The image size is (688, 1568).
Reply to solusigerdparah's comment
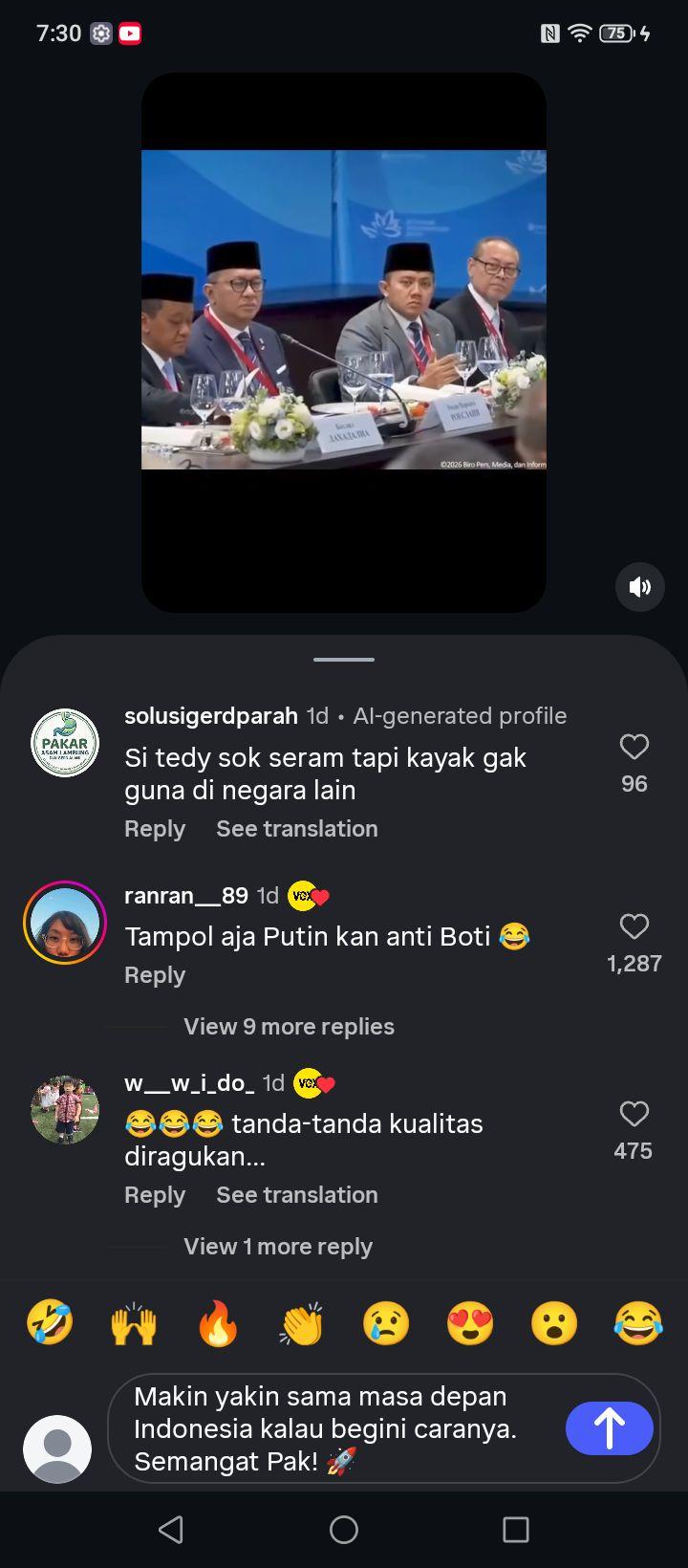[155, 829]
